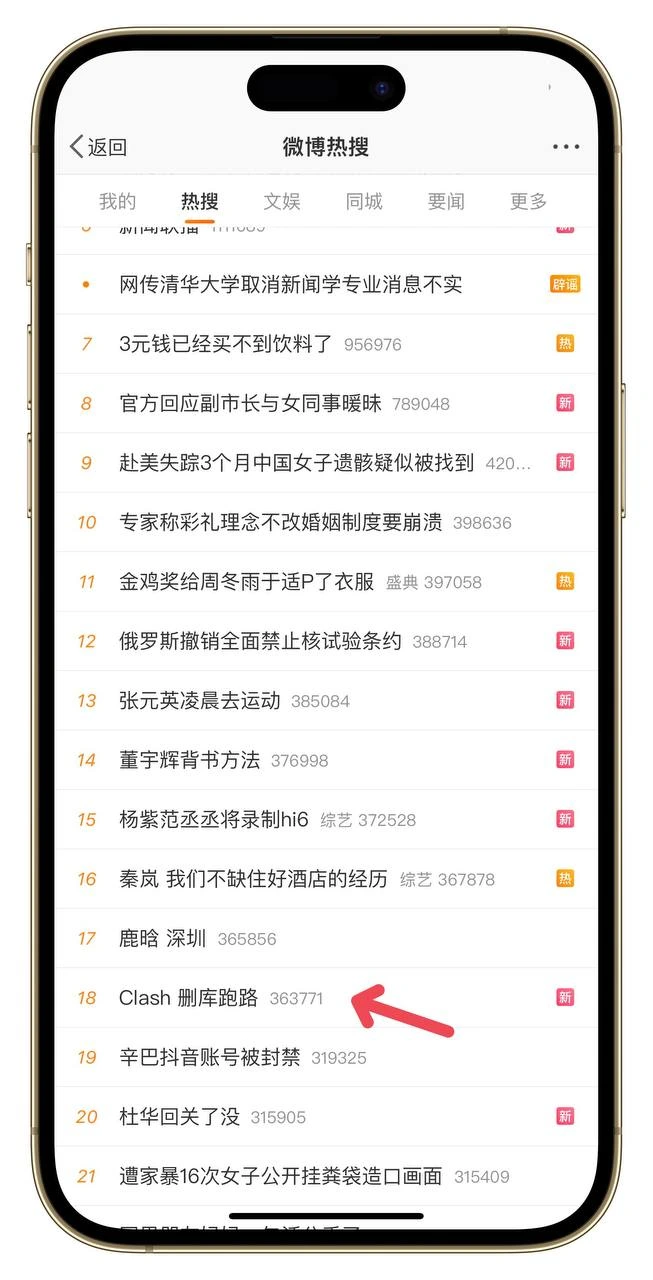This screenshot has width=653, height=1280.
Task: Open the 张元英凌晨去运动 topic
Action: (200, 701)
